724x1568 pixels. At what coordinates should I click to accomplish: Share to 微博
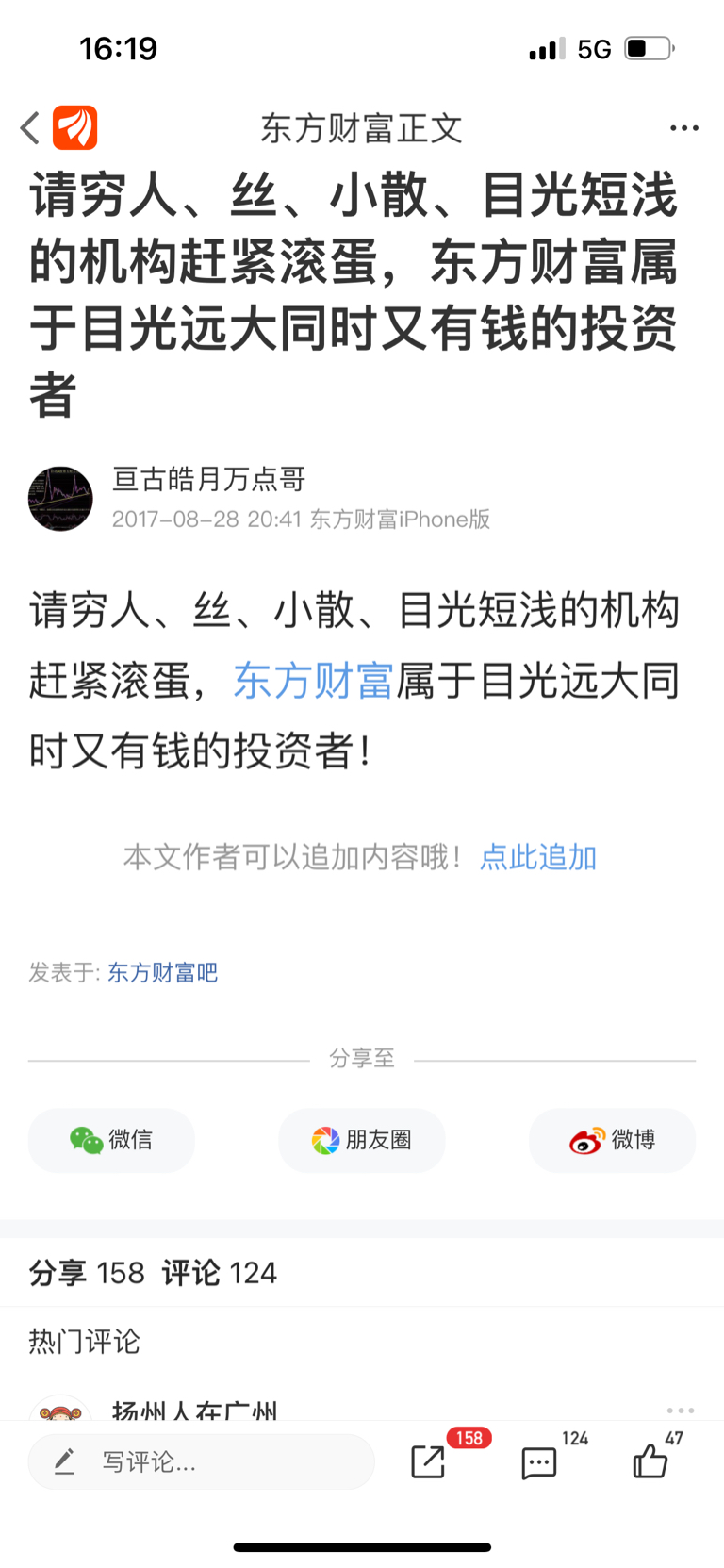pyautogui.click(x=613, y=1140)
